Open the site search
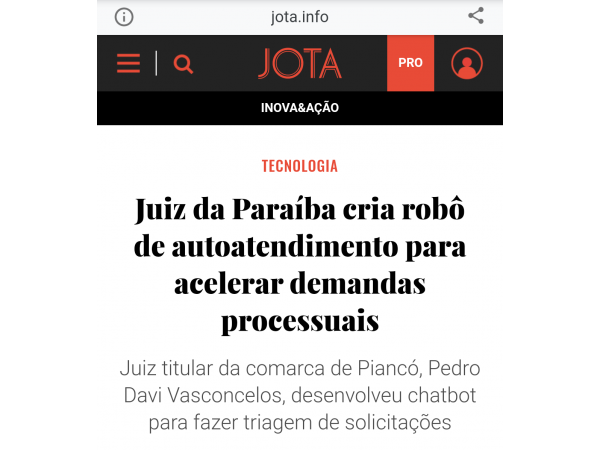Viewport: 600px width, 450px height. click(183, 64)
